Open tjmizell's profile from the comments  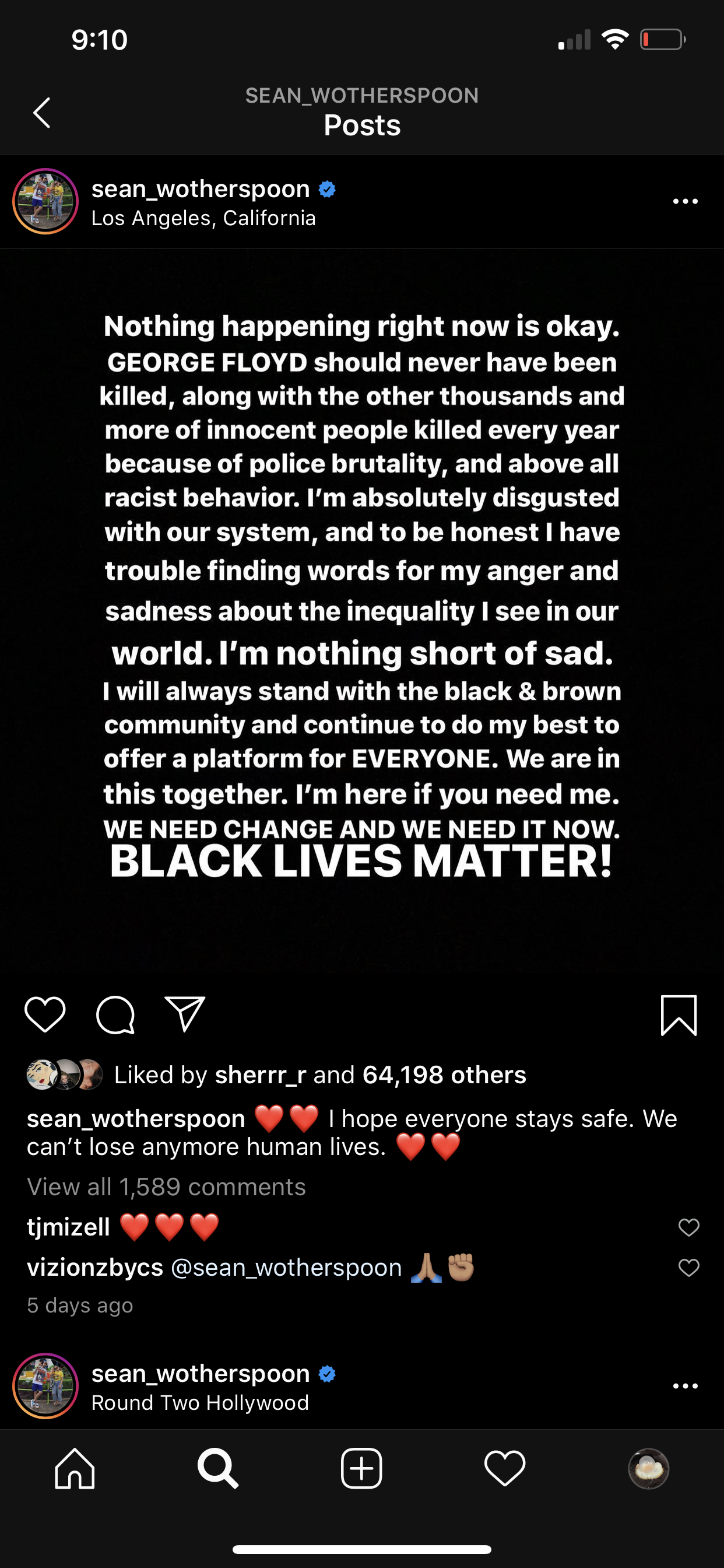click(x=68, y=1227)
